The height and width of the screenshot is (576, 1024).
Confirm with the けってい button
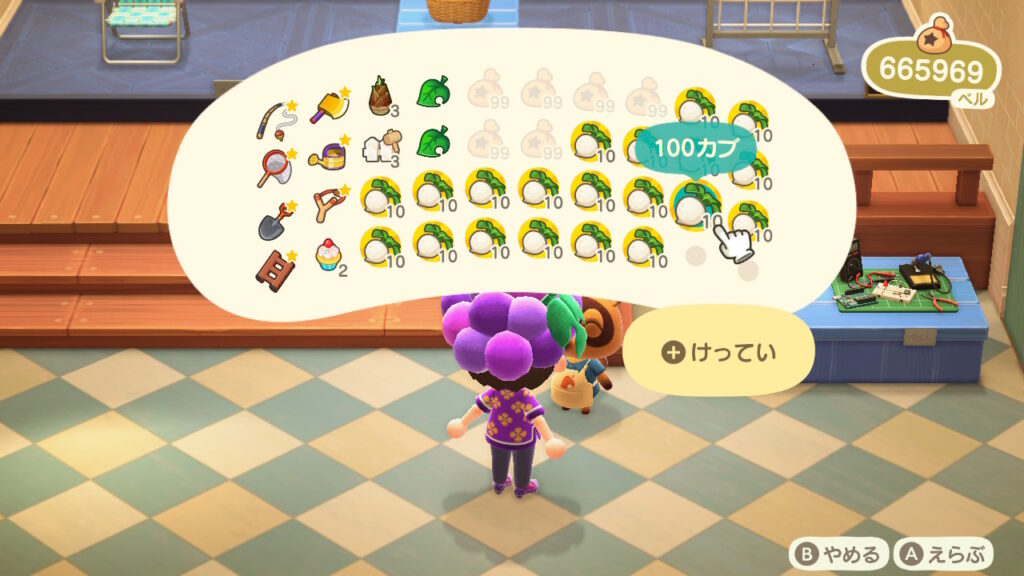click(720, 352)
